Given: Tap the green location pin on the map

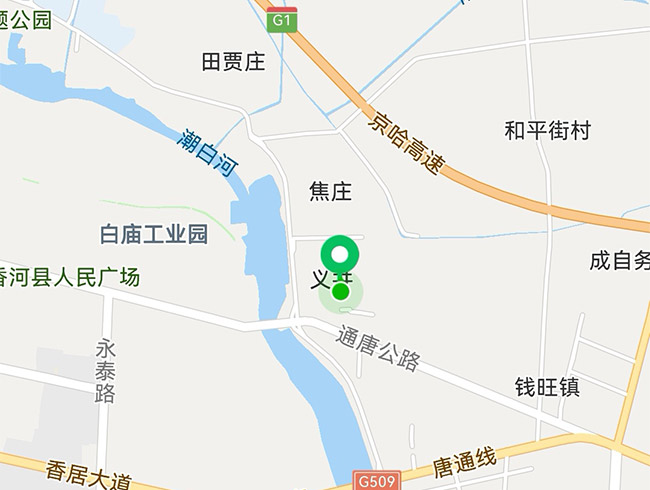Looking at the screenshot, I should (341, 255).
